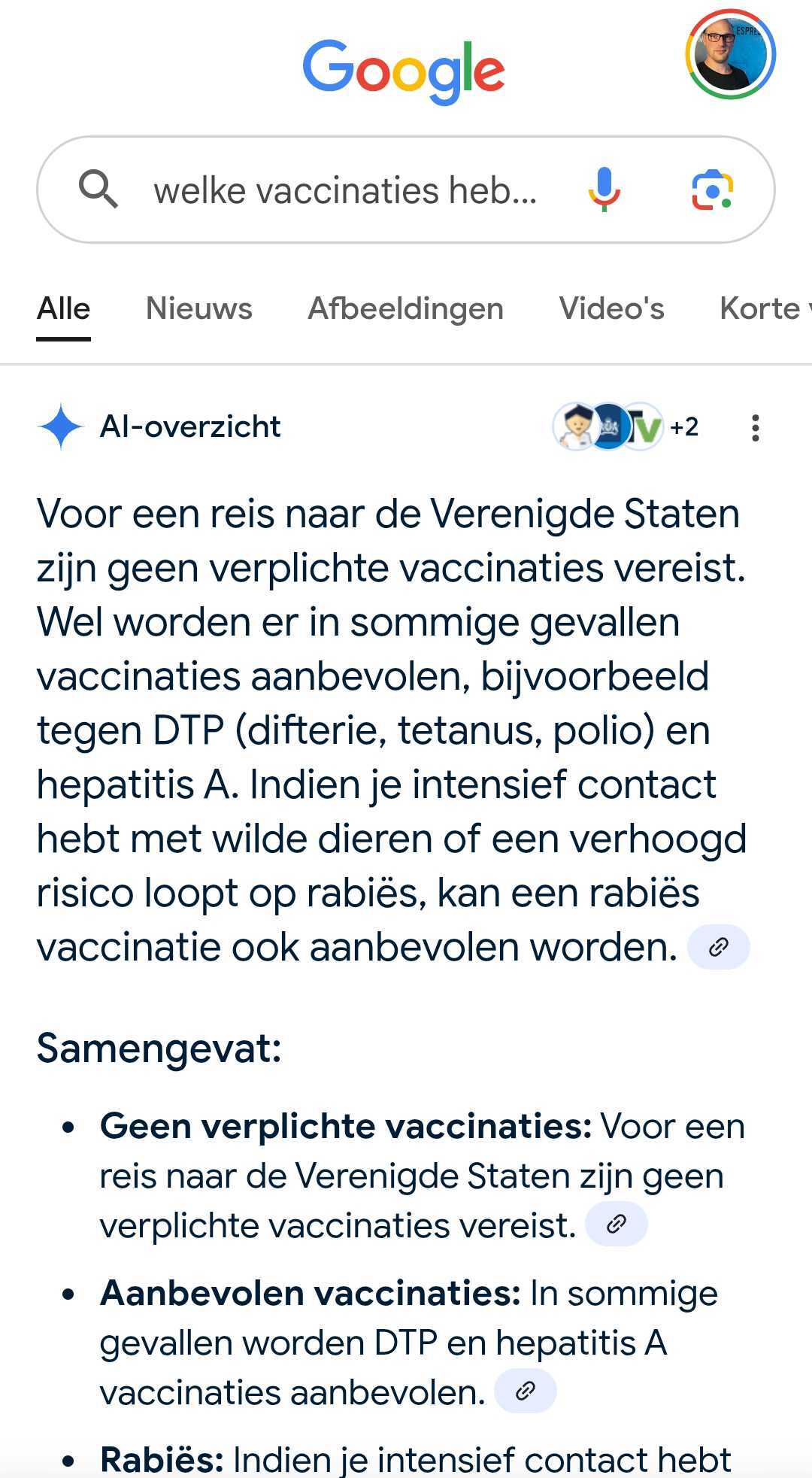Screen dimensions: 812x1478
Task: Open your Google account profile picture
Action: 731,56
